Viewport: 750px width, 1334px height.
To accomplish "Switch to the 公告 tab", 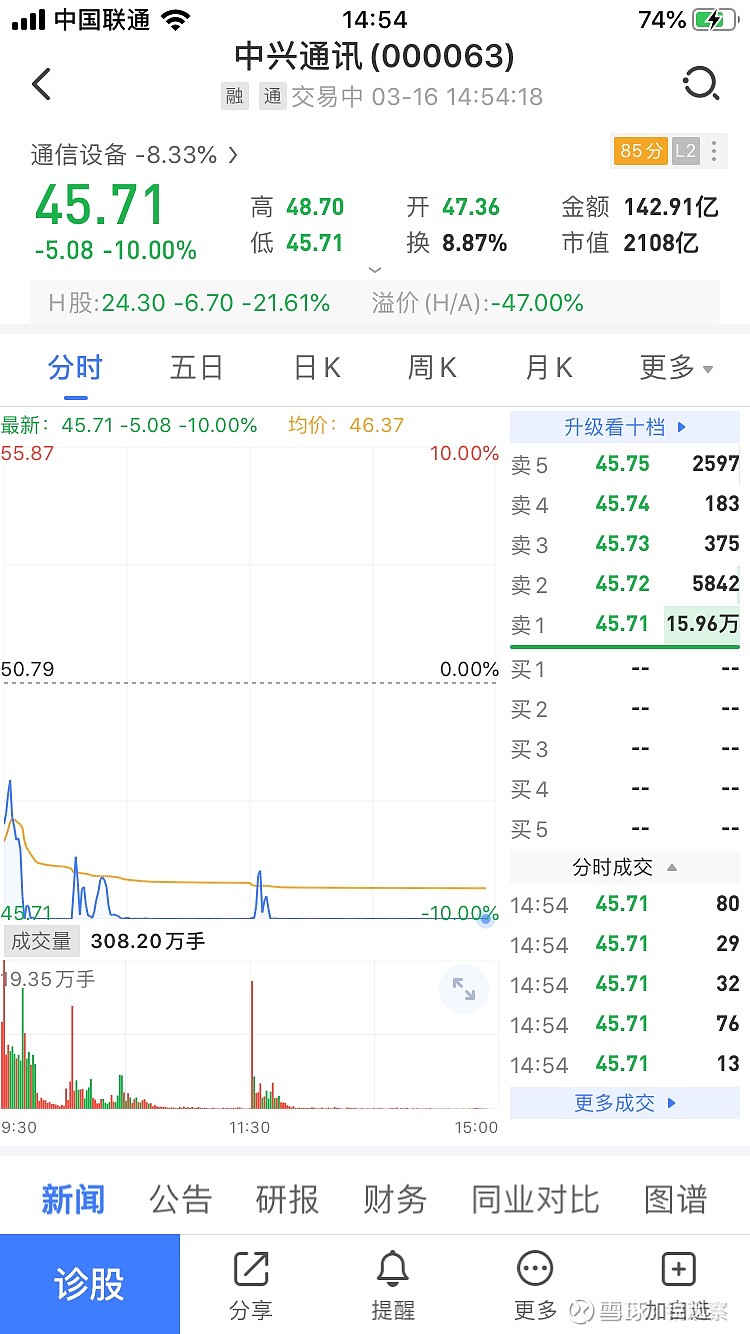I will tap(181, 1199).
